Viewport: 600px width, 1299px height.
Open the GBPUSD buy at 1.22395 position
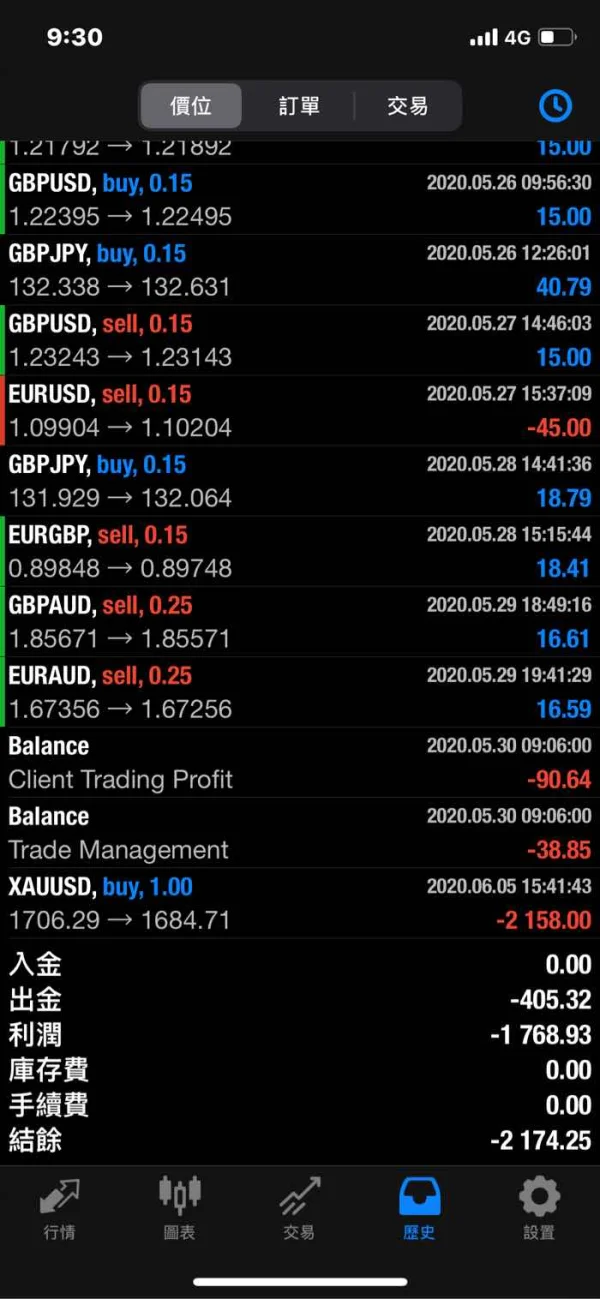[x=300, y=200]
